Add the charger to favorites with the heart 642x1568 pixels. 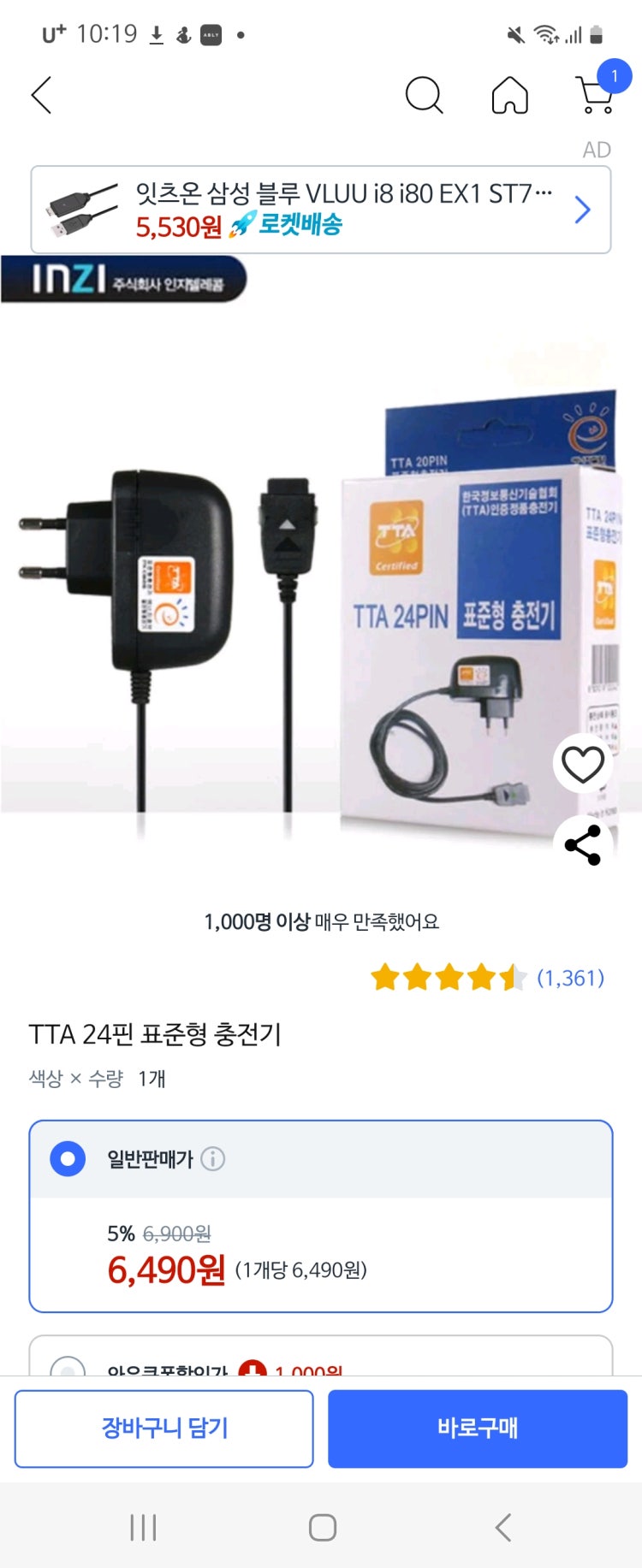tap(583, 764)
